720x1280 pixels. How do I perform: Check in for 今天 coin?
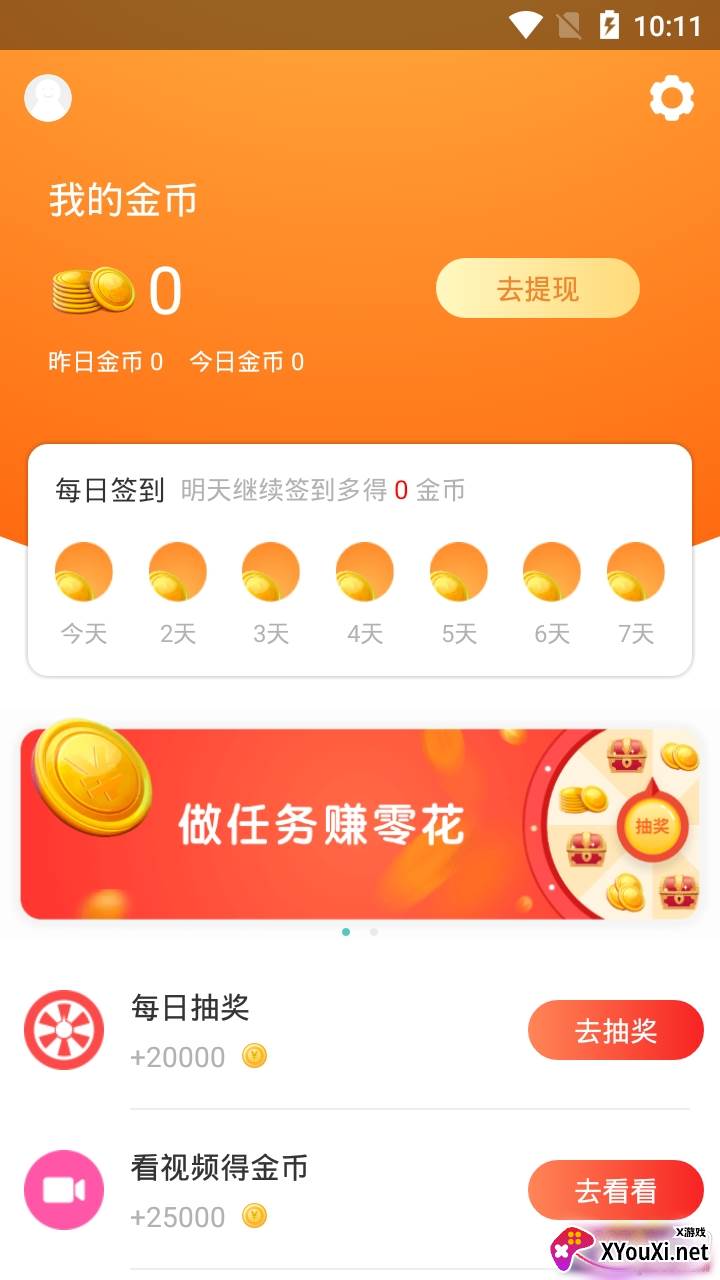(84, 572)
